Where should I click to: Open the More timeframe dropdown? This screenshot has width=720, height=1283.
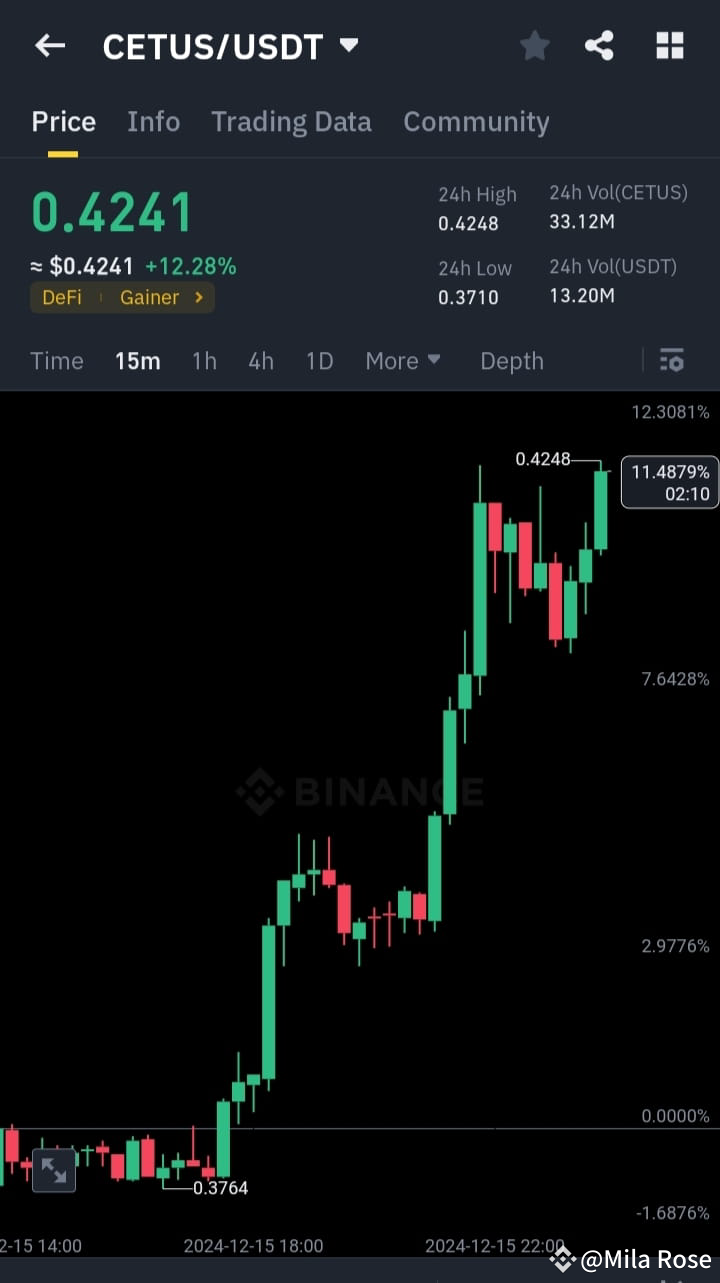coord(402,361)
